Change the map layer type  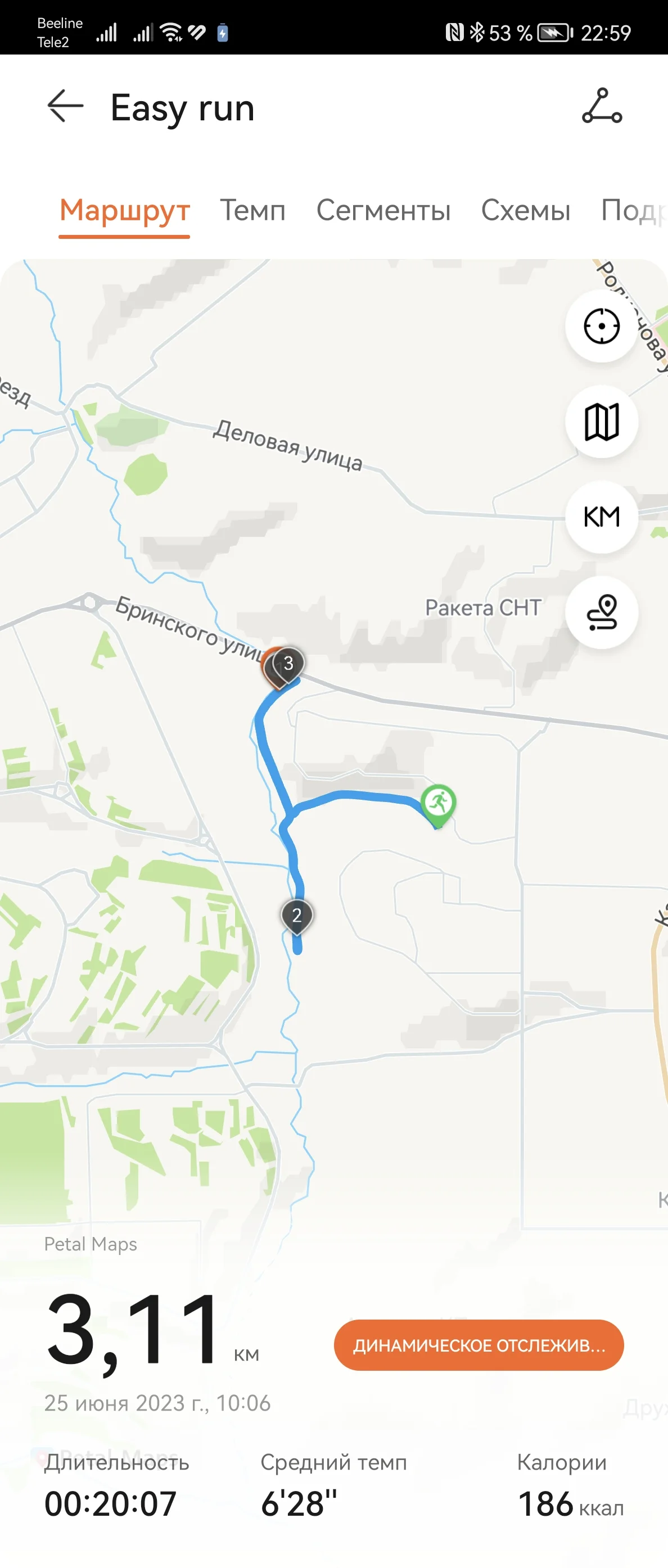[601, 421]
